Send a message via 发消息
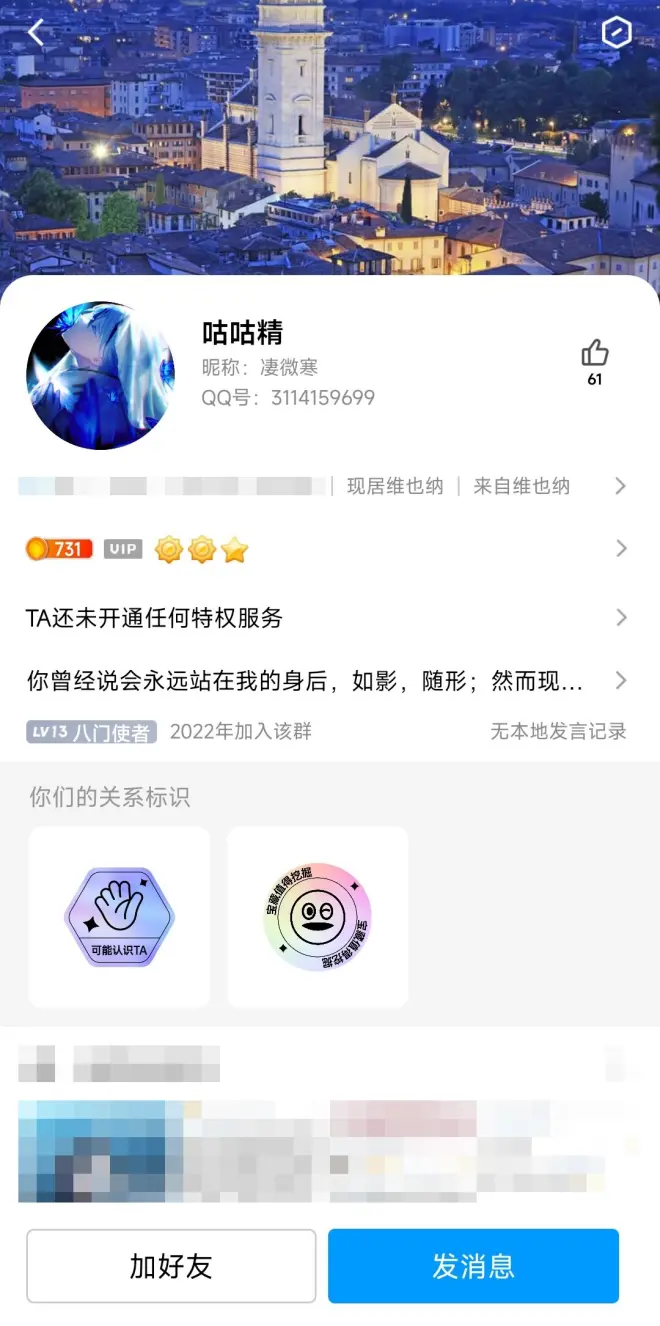This screenshot has width=660, height=1326. tap(473, 1266)
